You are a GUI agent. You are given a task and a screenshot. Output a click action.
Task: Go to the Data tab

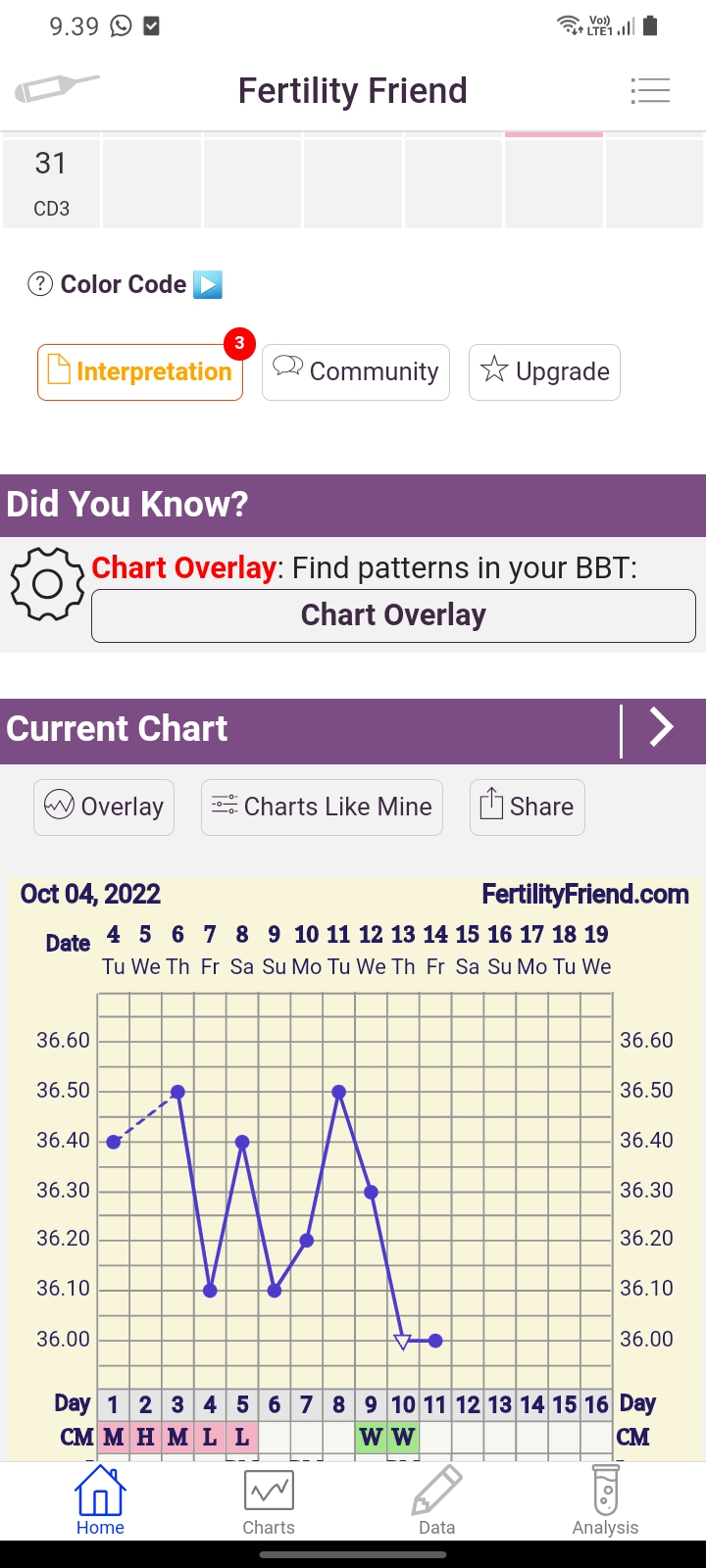(436, 1500)
